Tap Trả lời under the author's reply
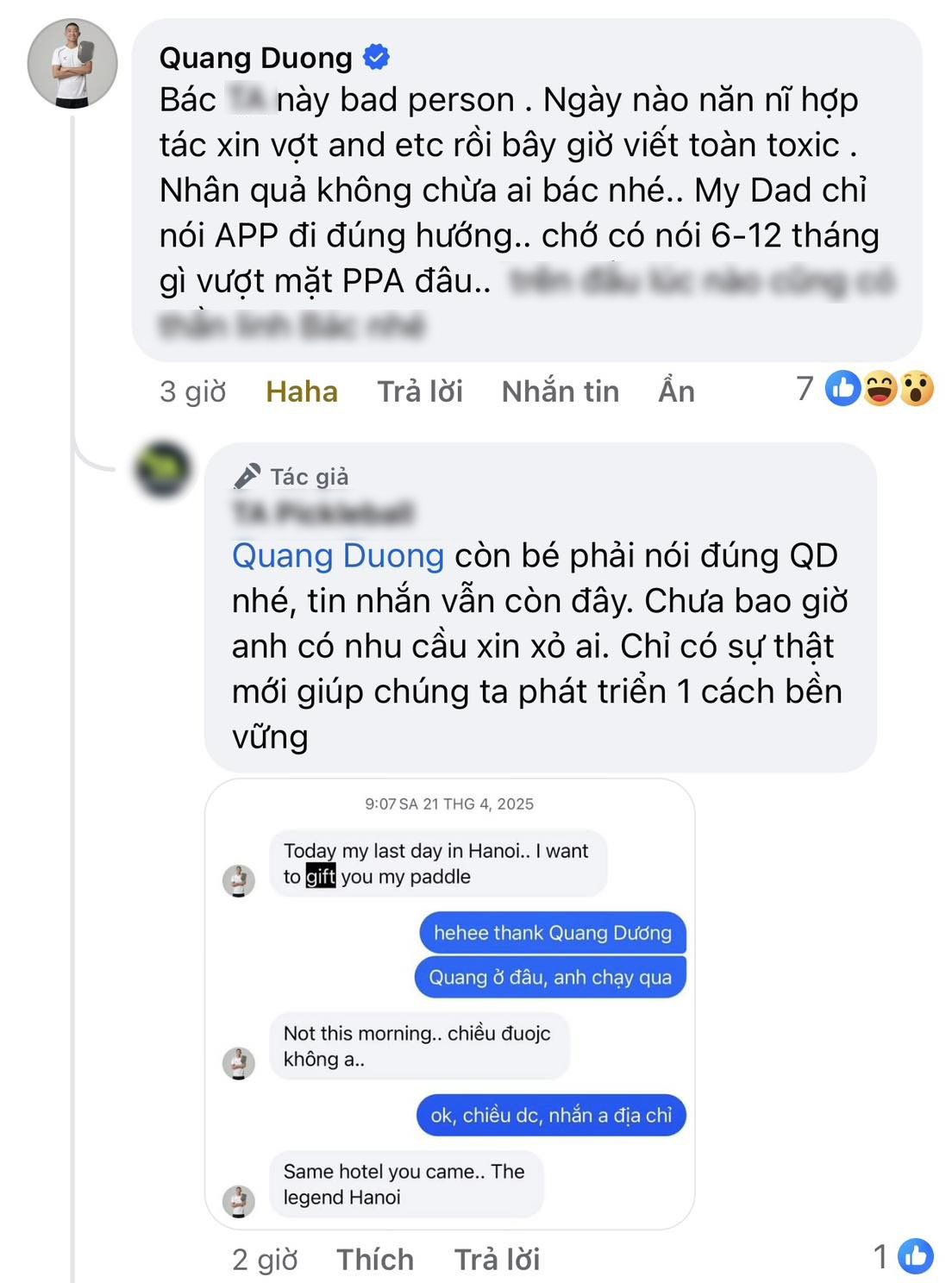 pyautogui.click(x=497, y=1259)
